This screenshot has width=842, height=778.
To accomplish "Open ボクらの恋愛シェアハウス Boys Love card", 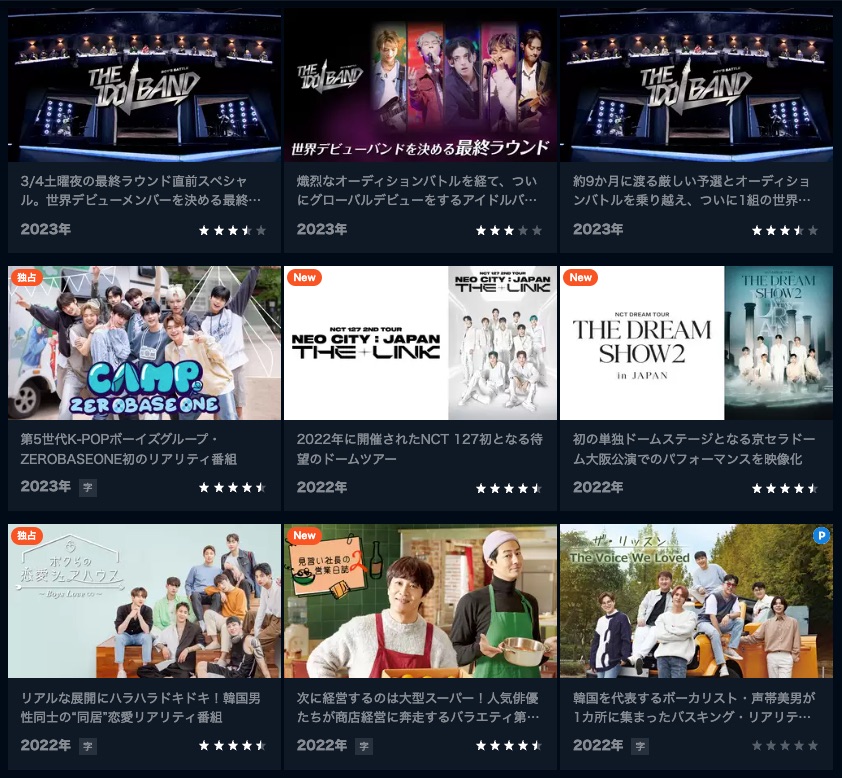I will tap(144, 601).
